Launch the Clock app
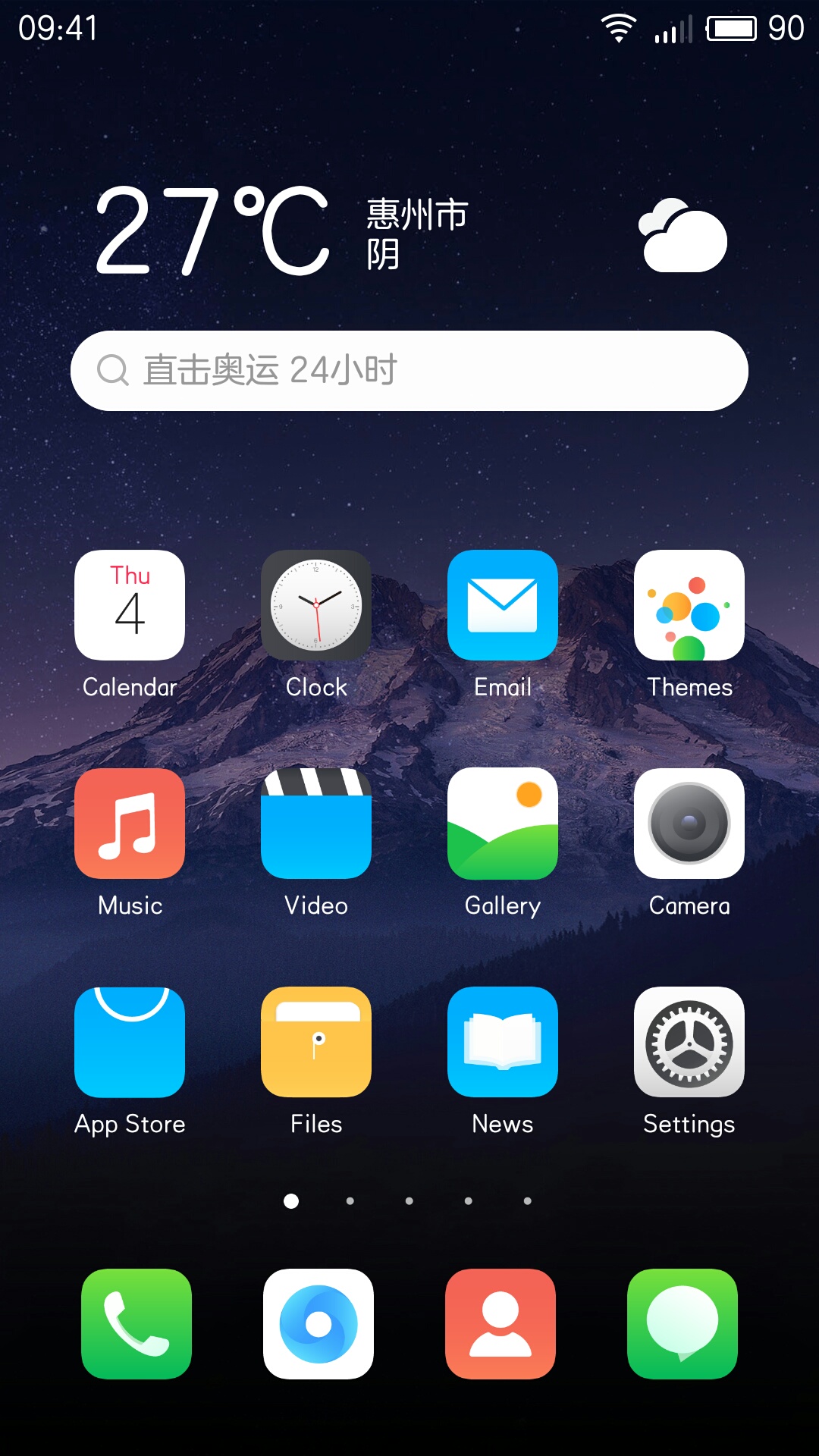 coord(316,605)
